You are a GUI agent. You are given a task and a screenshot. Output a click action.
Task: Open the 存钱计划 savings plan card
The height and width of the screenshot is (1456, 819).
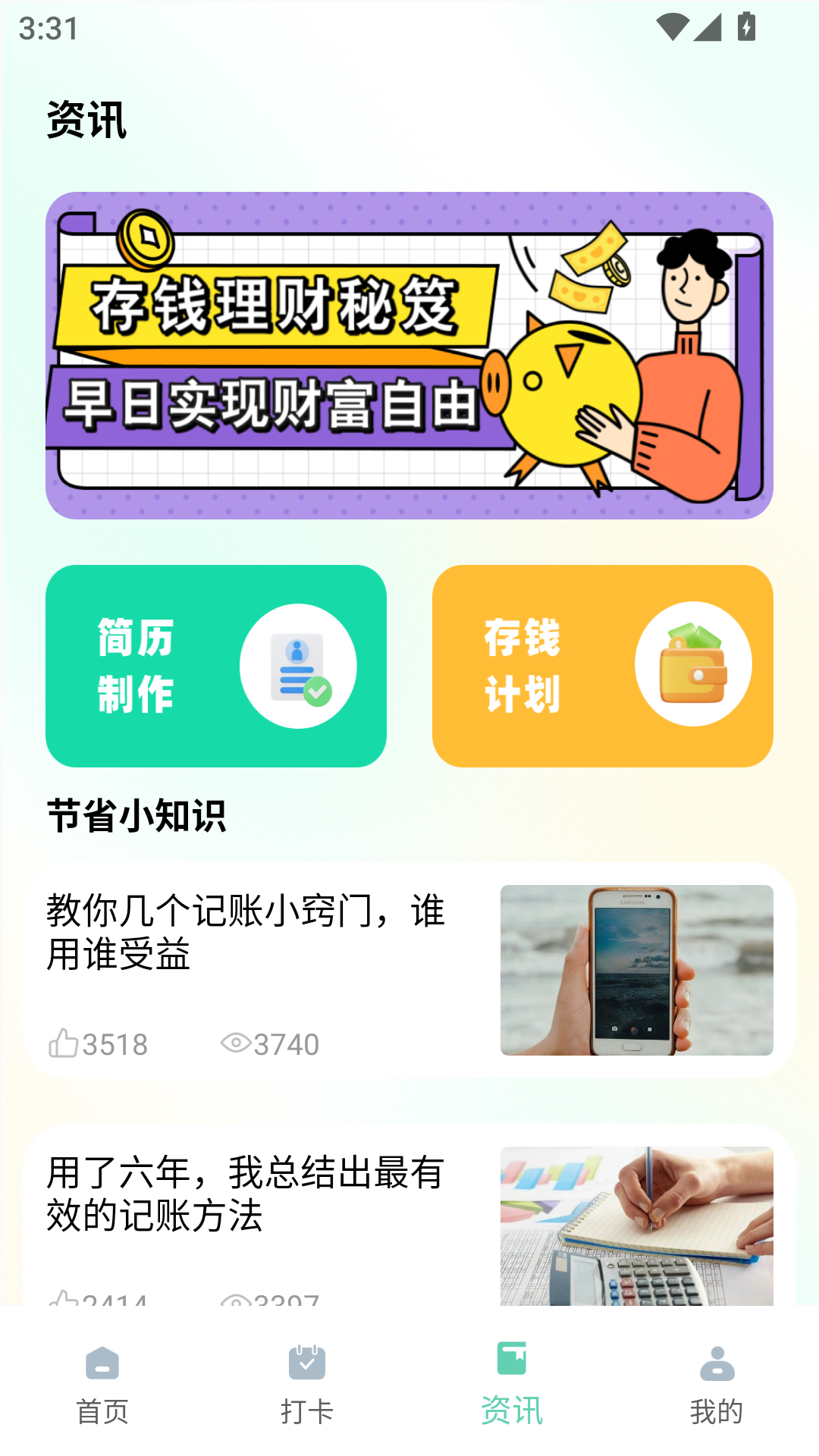click(602, 664)
